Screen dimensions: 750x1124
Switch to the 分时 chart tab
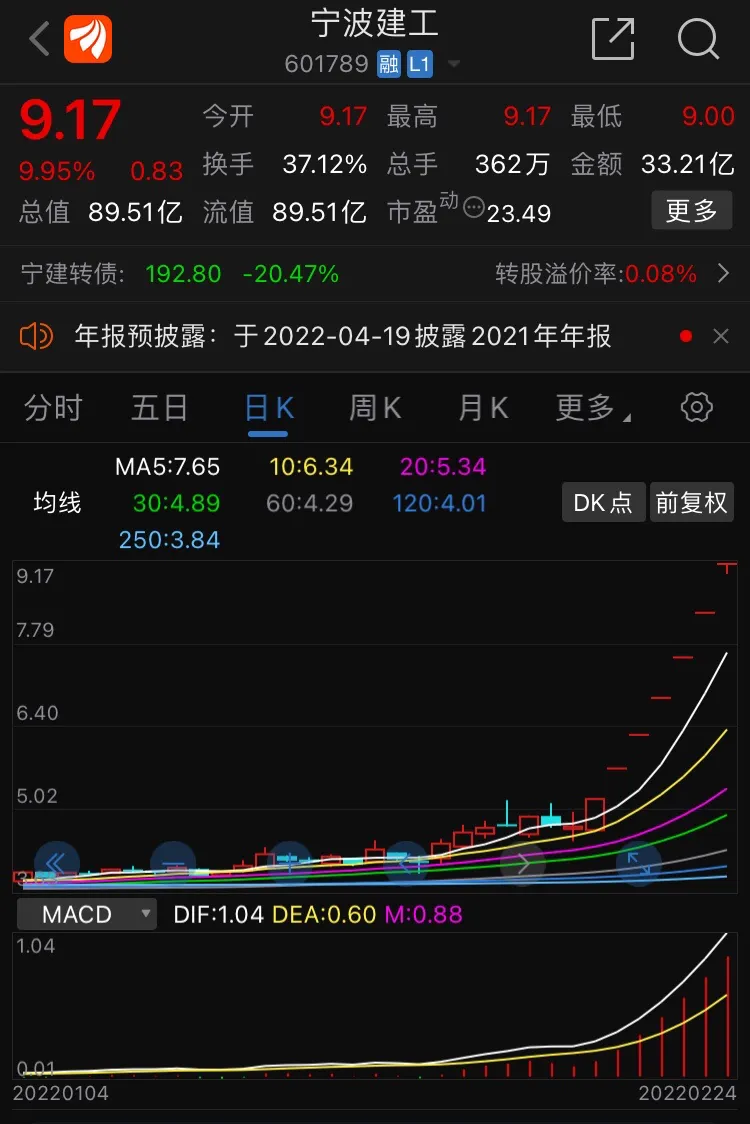tap(54, 408)
